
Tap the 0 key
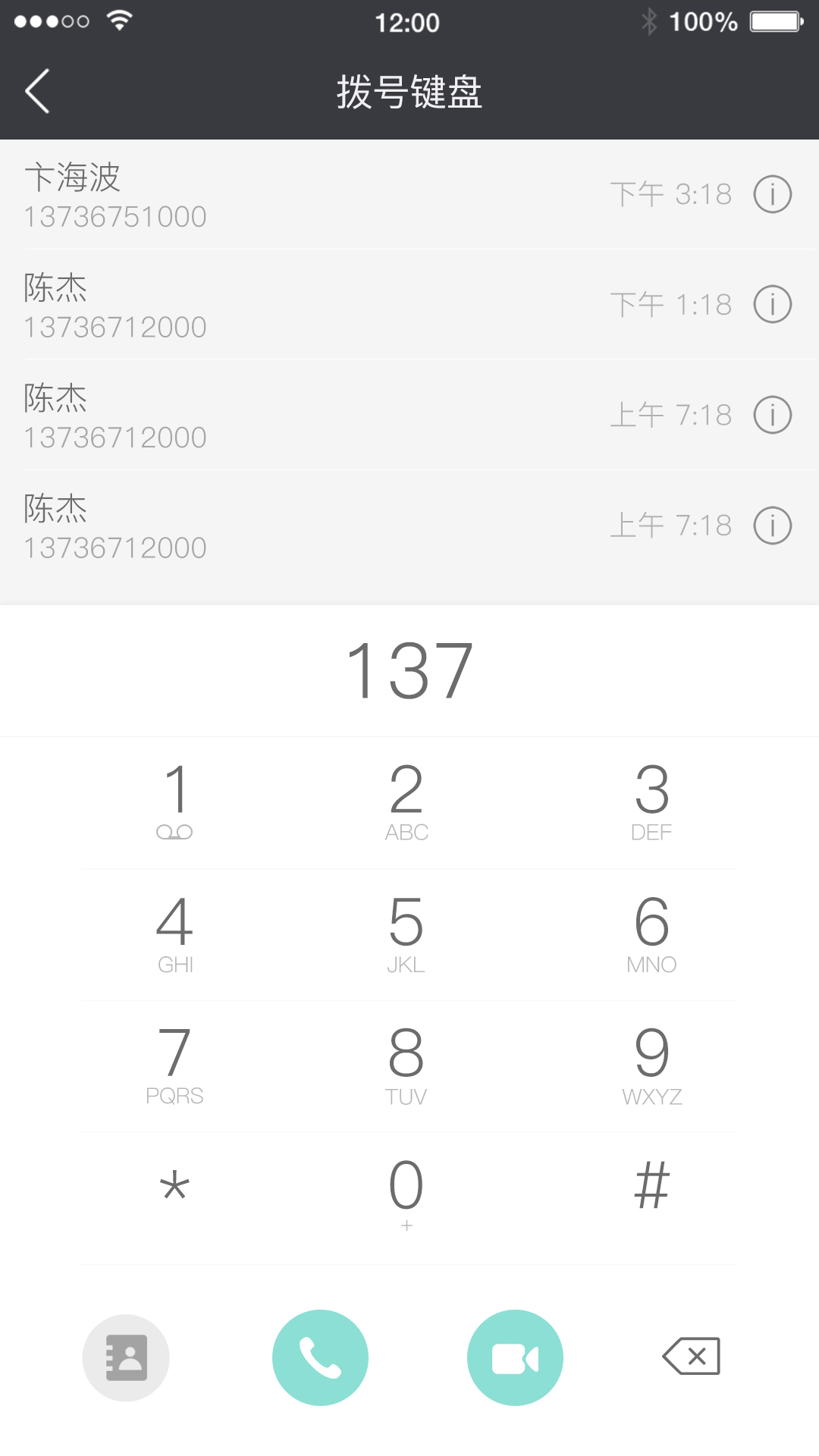tap(406, 1192)
